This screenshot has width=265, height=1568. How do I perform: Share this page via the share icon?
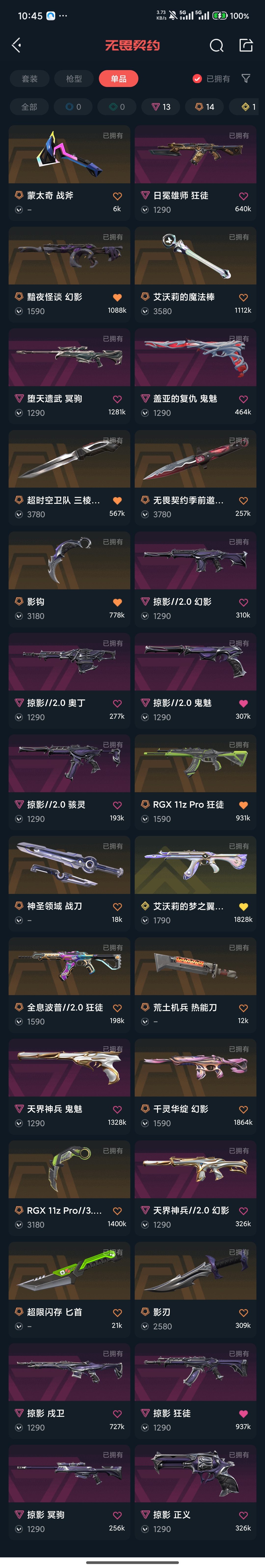click(x=246, y=45)
